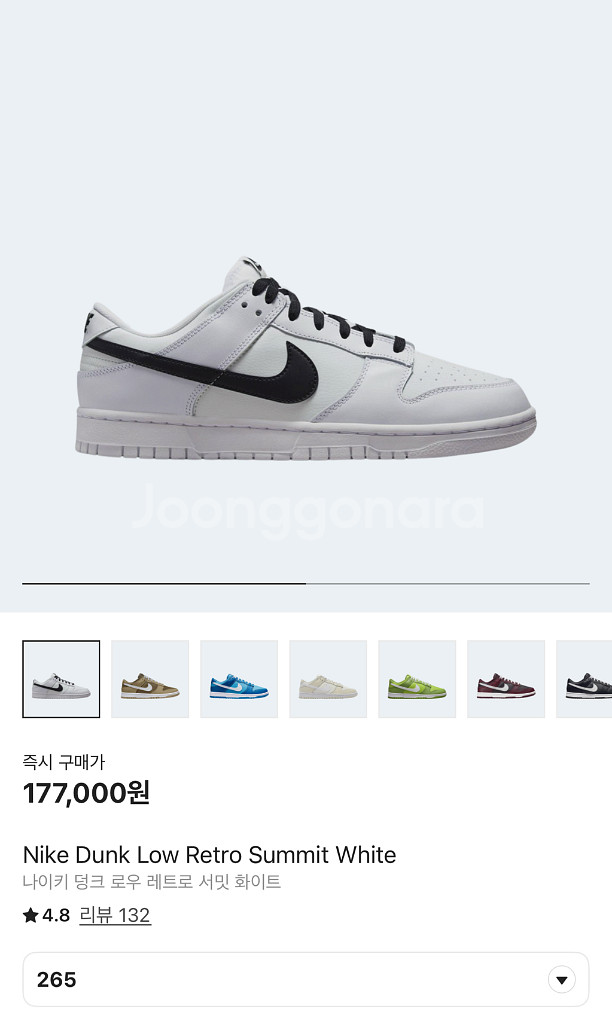Open the 리뷰 132 reviews link

(x=115, y=915)
